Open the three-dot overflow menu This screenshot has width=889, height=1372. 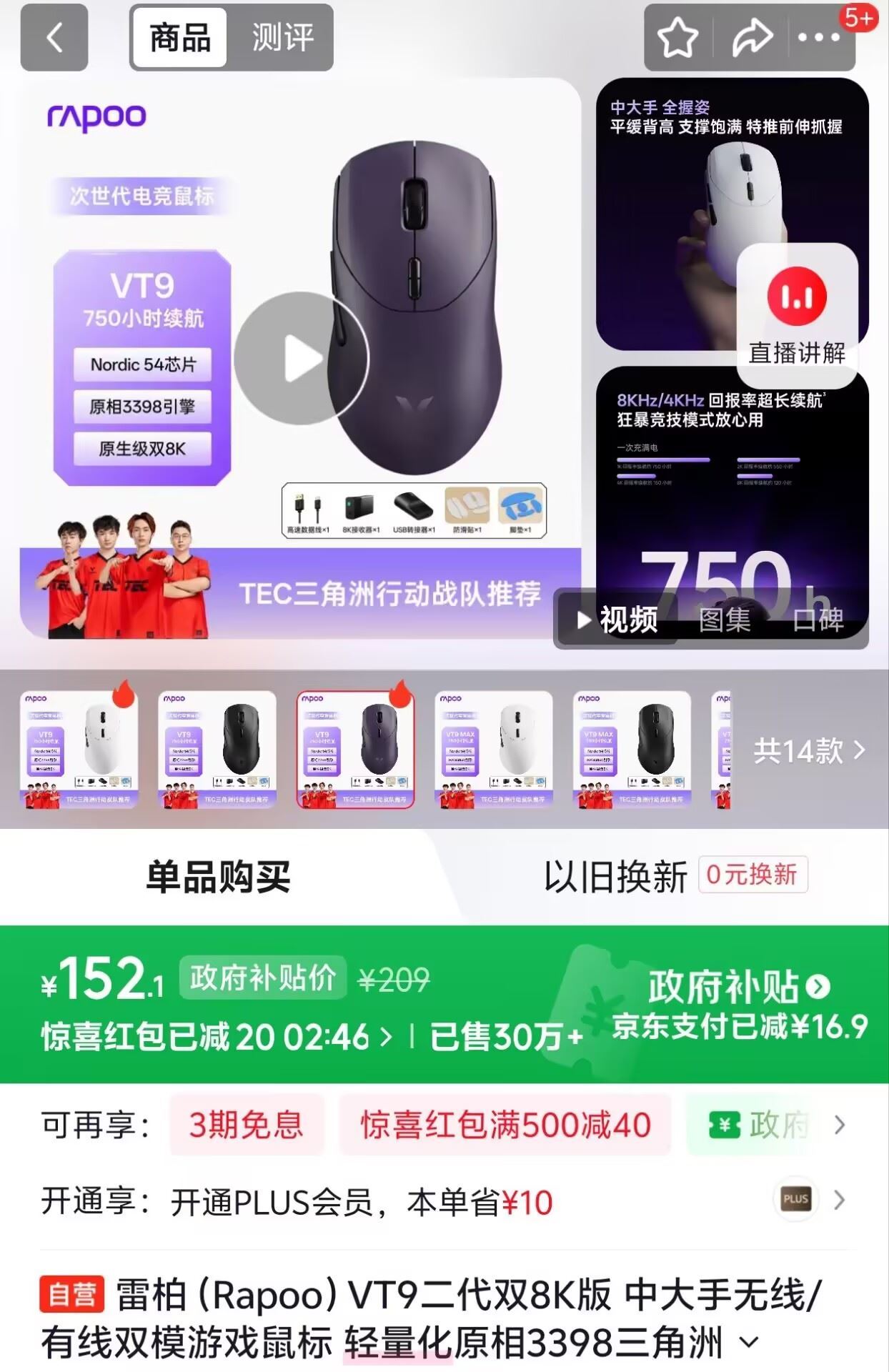point(818,38)
